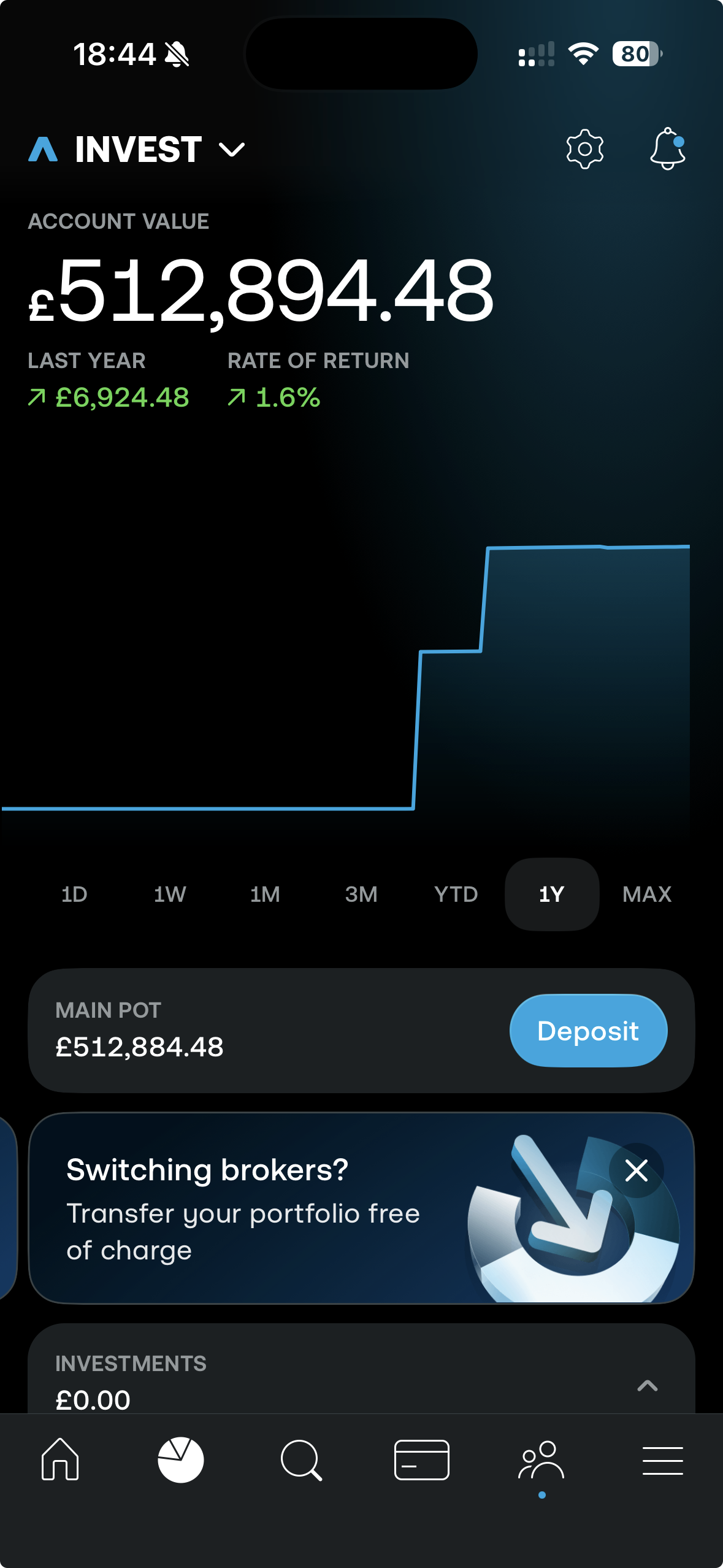The width and height of the screenshot is (723, 1568).
Task: Open the card tab
Action: (x=421, y=1459)
